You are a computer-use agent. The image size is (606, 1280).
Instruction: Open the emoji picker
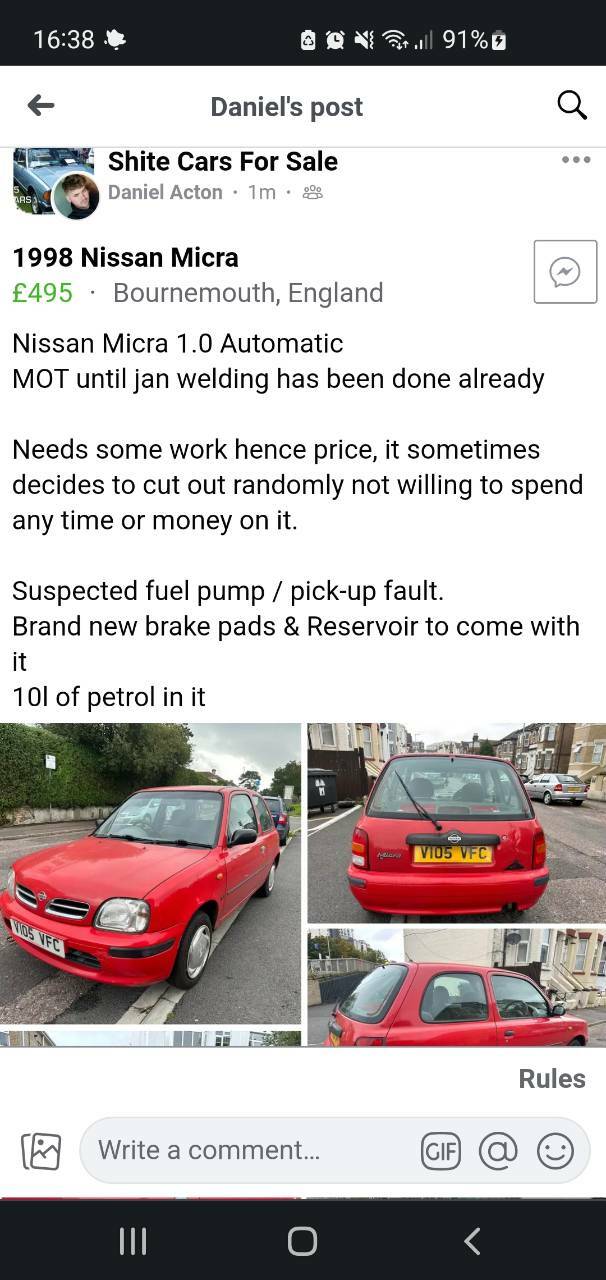(555, 1151)
